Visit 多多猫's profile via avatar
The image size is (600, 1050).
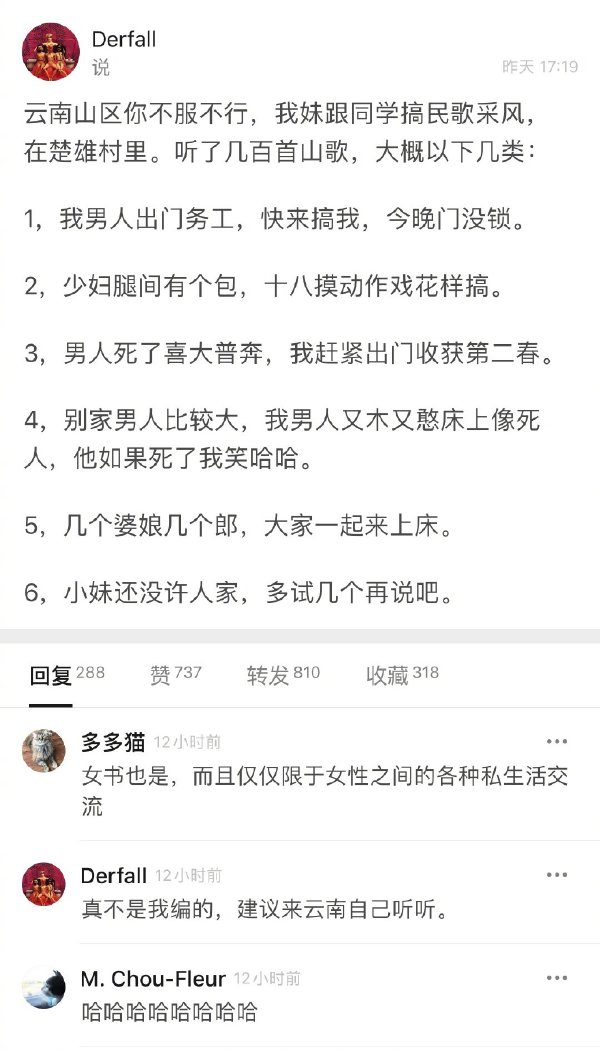[x=44, y=750]
